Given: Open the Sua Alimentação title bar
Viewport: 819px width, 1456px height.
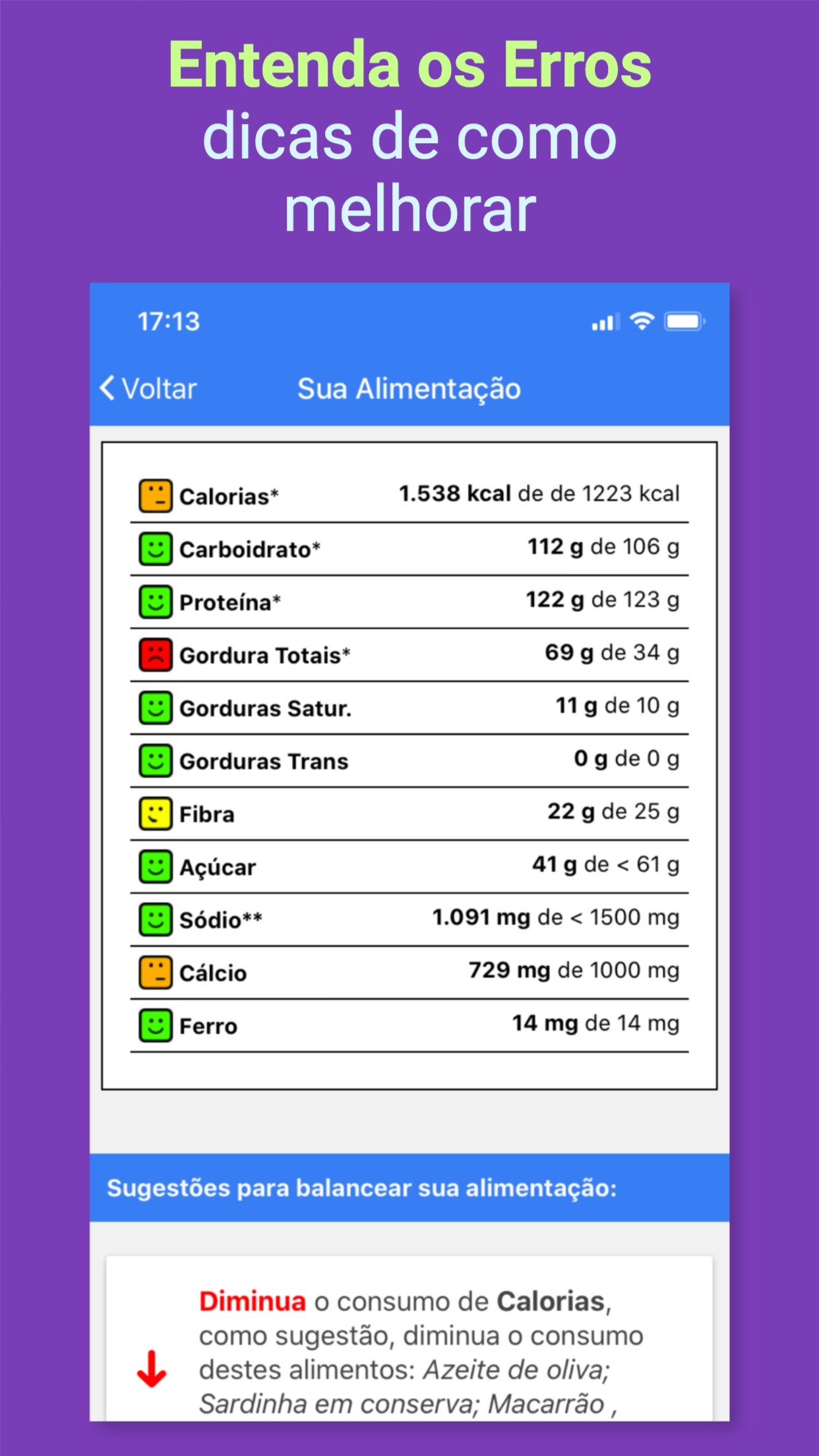Looking at the screenshot, I should tap(409, 388).
